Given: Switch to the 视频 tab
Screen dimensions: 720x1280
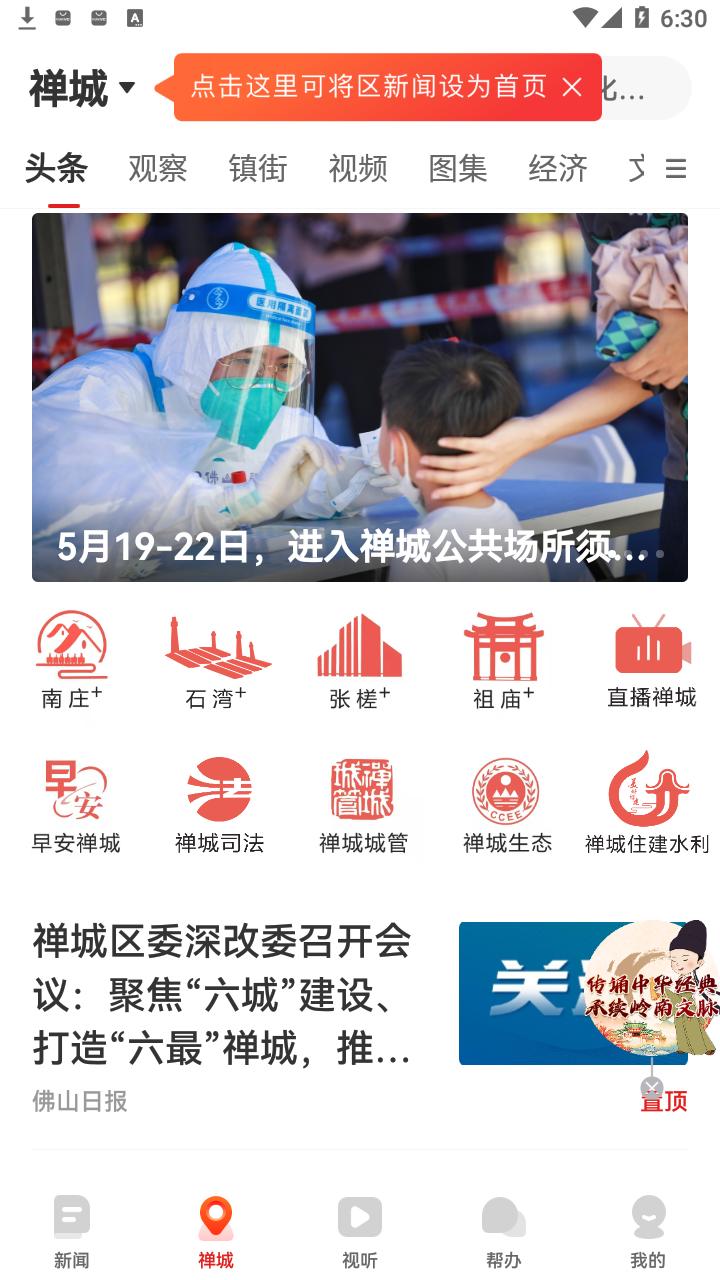Looking at the screenshot, I should [358, 168].
